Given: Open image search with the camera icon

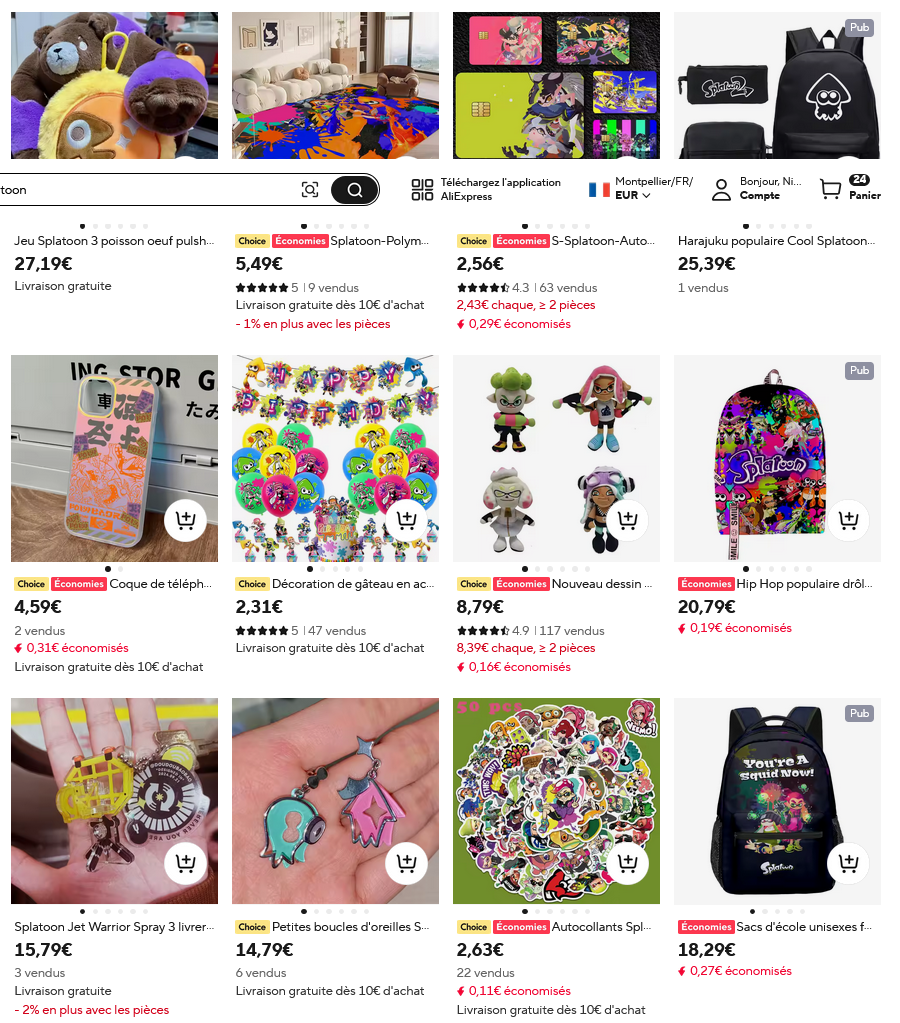Looking at the screenshot, I should click(310, 190).
